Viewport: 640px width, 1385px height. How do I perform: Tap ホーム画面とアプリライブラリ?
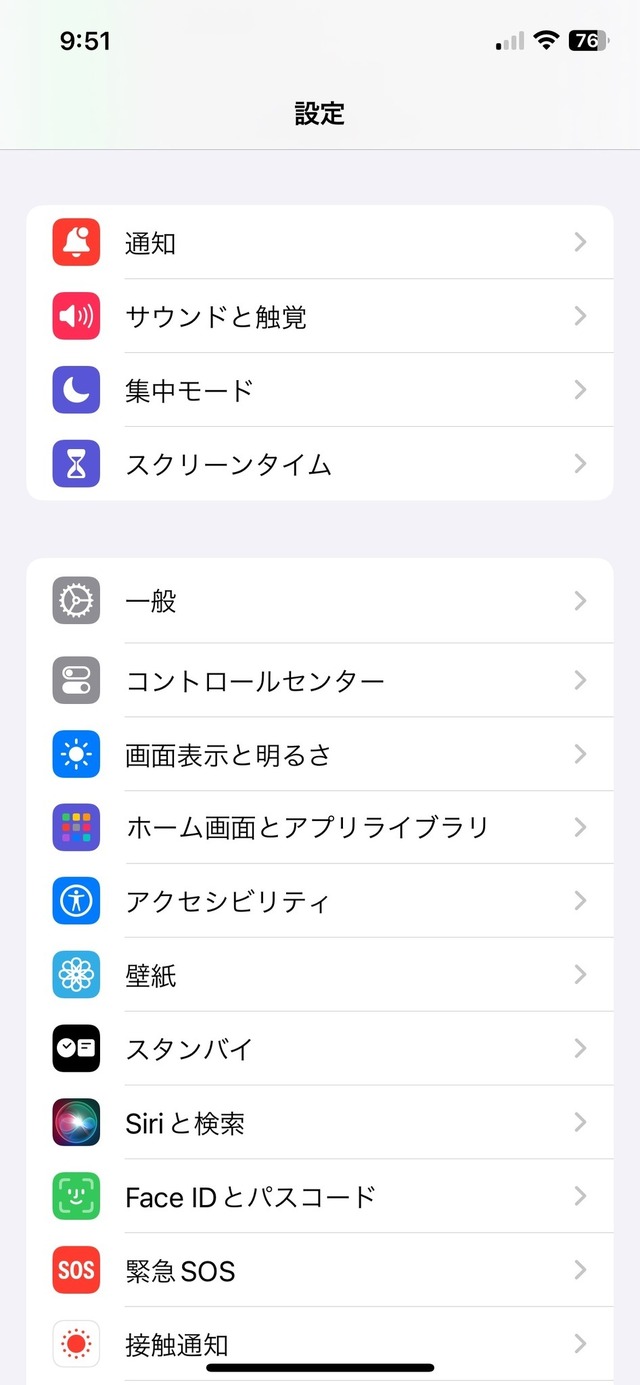coord(319,828)
